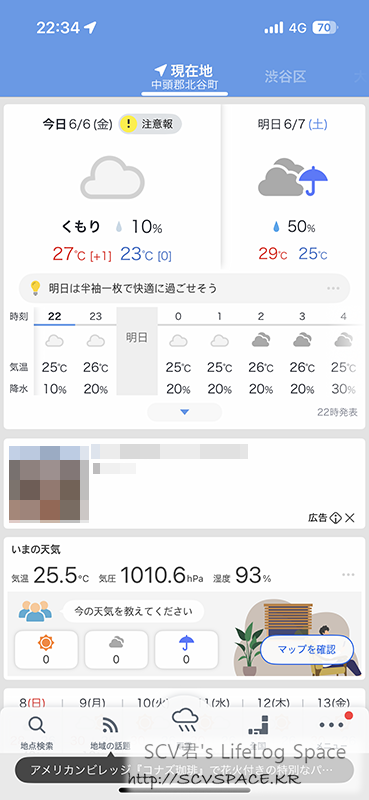369x800 pixels.
Task: Open 地点検索 location search
Action: pos(37,733)
